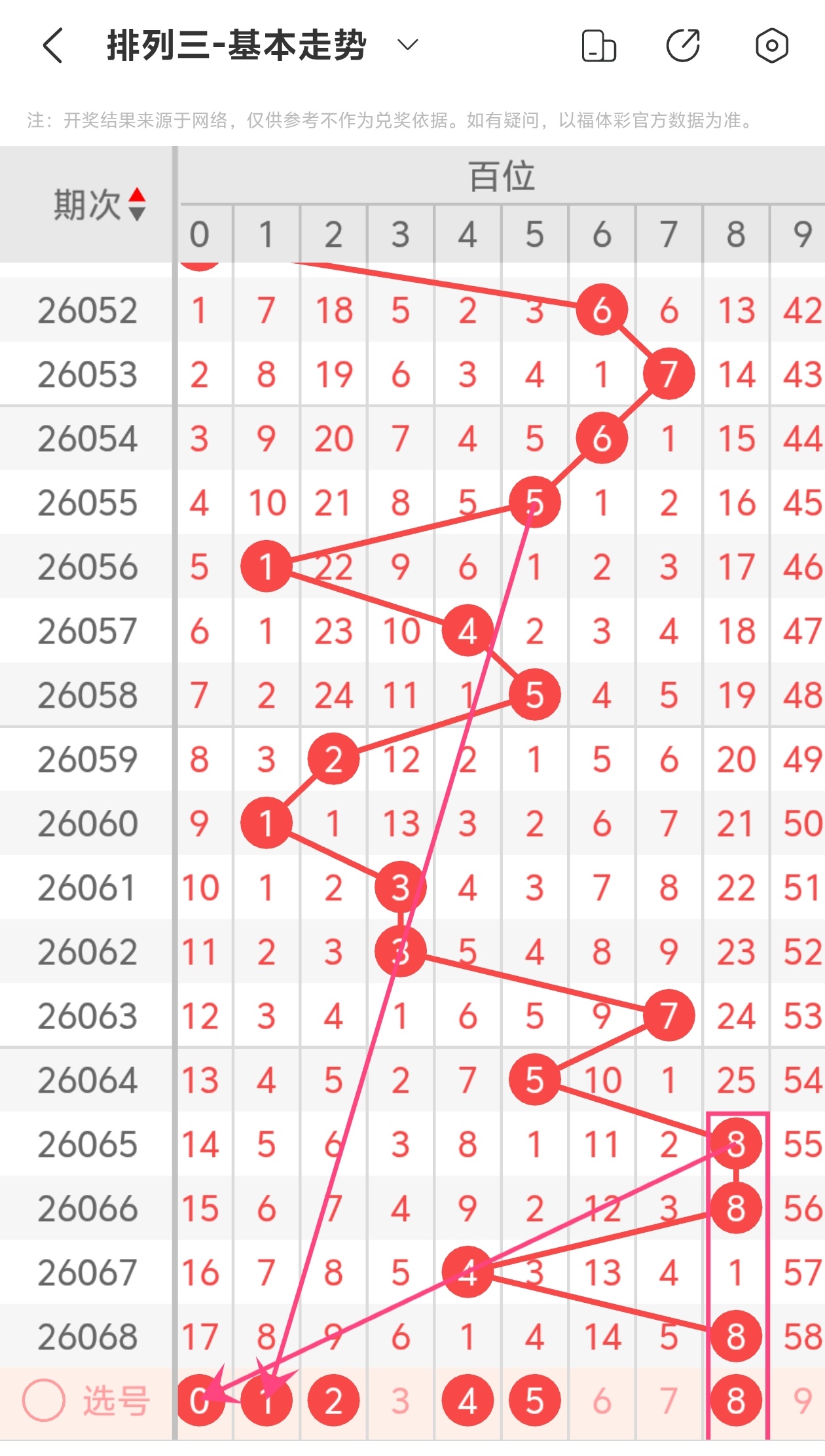Select number 3 in the 选号 row
825x1456 pixels.
pyautogui.click(x=401, y=1401)
